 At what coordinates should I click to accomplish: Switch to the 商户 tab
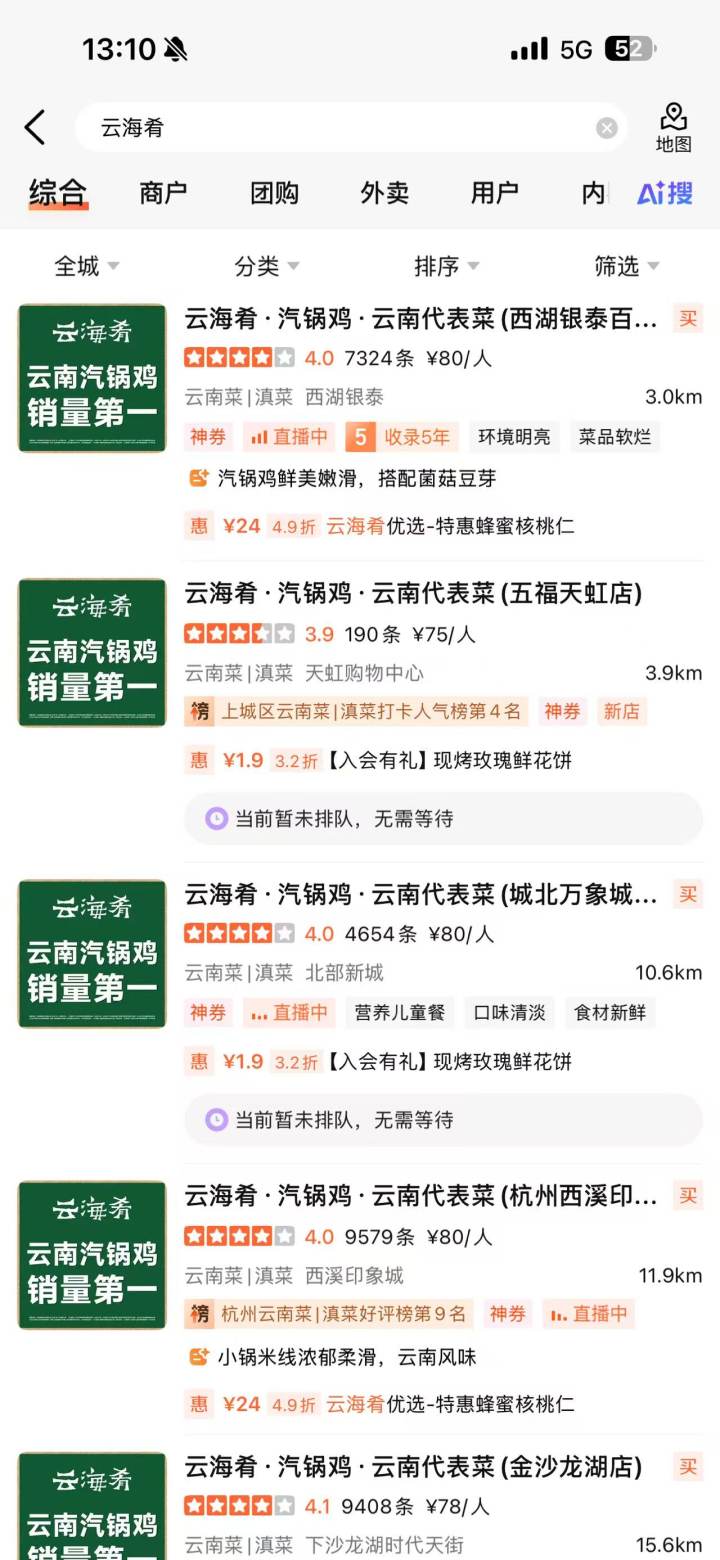[x=164, y=193]
